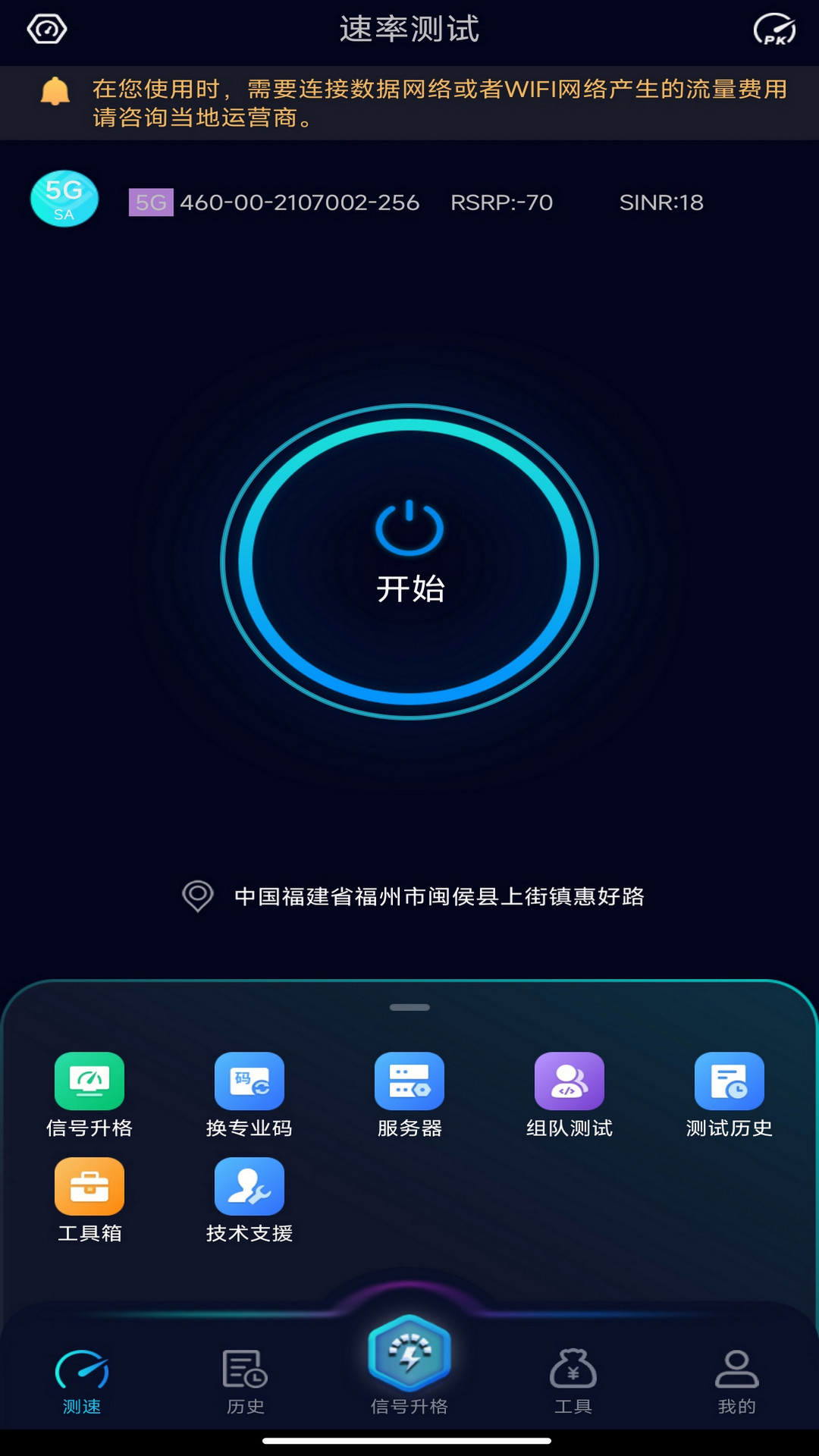Image resolution: width=819 pixels, height=1456 pixels.
Task: Open the 组队测试 team test feature
Action: click(x=570, y=1094)
